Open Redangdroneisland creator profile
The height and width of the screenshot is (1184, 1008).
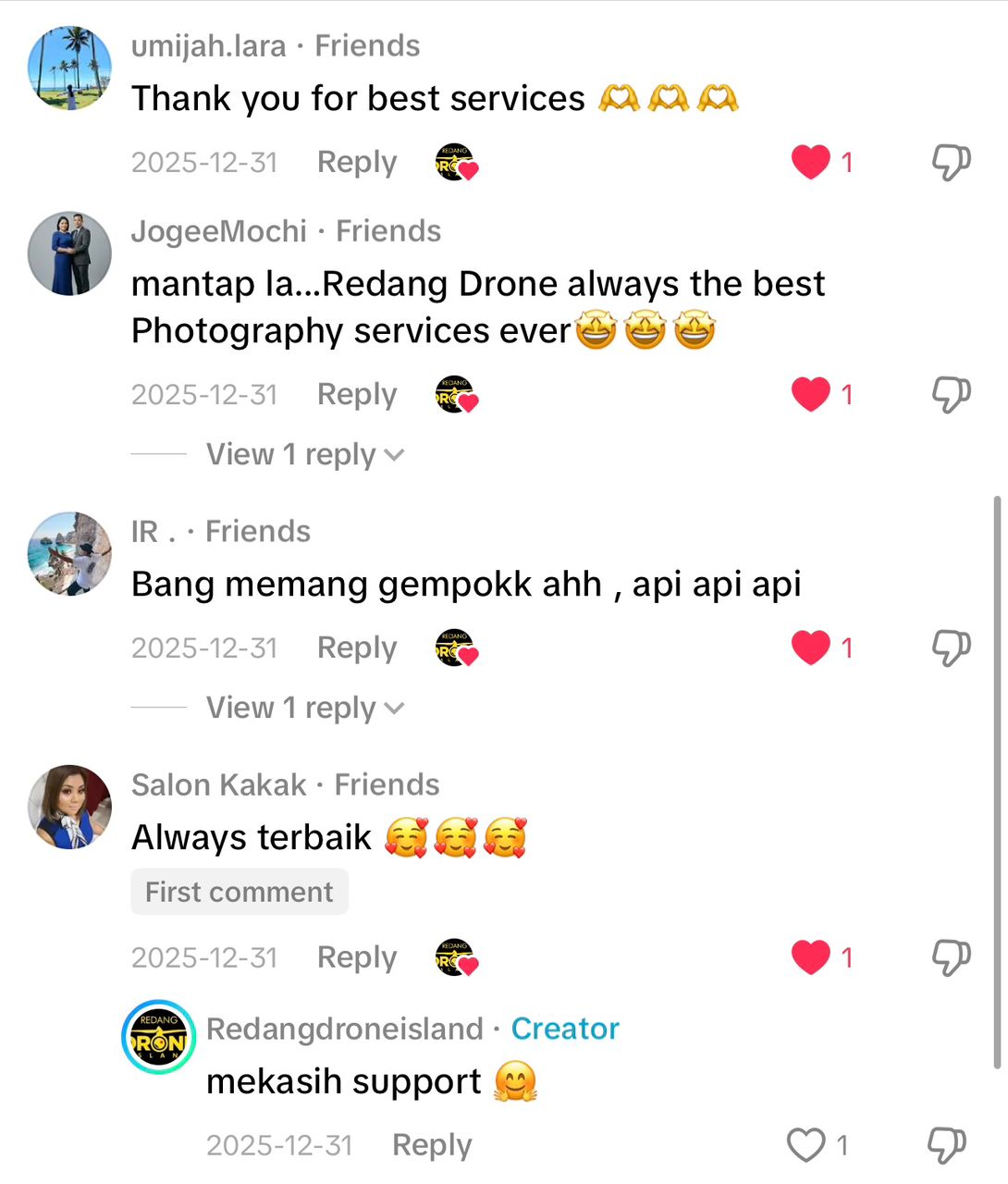click(x=159, y=1037)
